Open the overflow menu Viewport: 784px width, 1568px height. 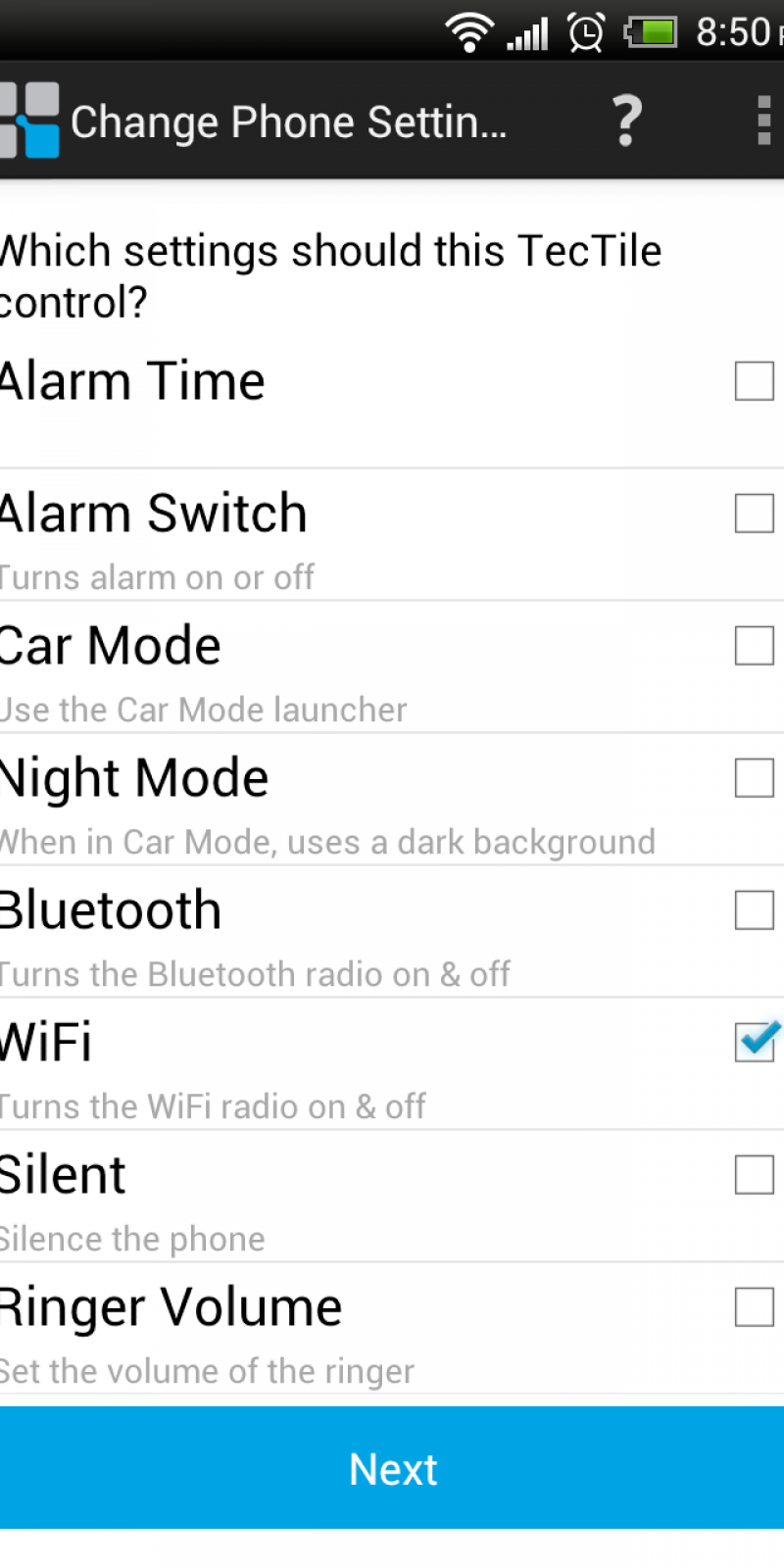(763, 121)
